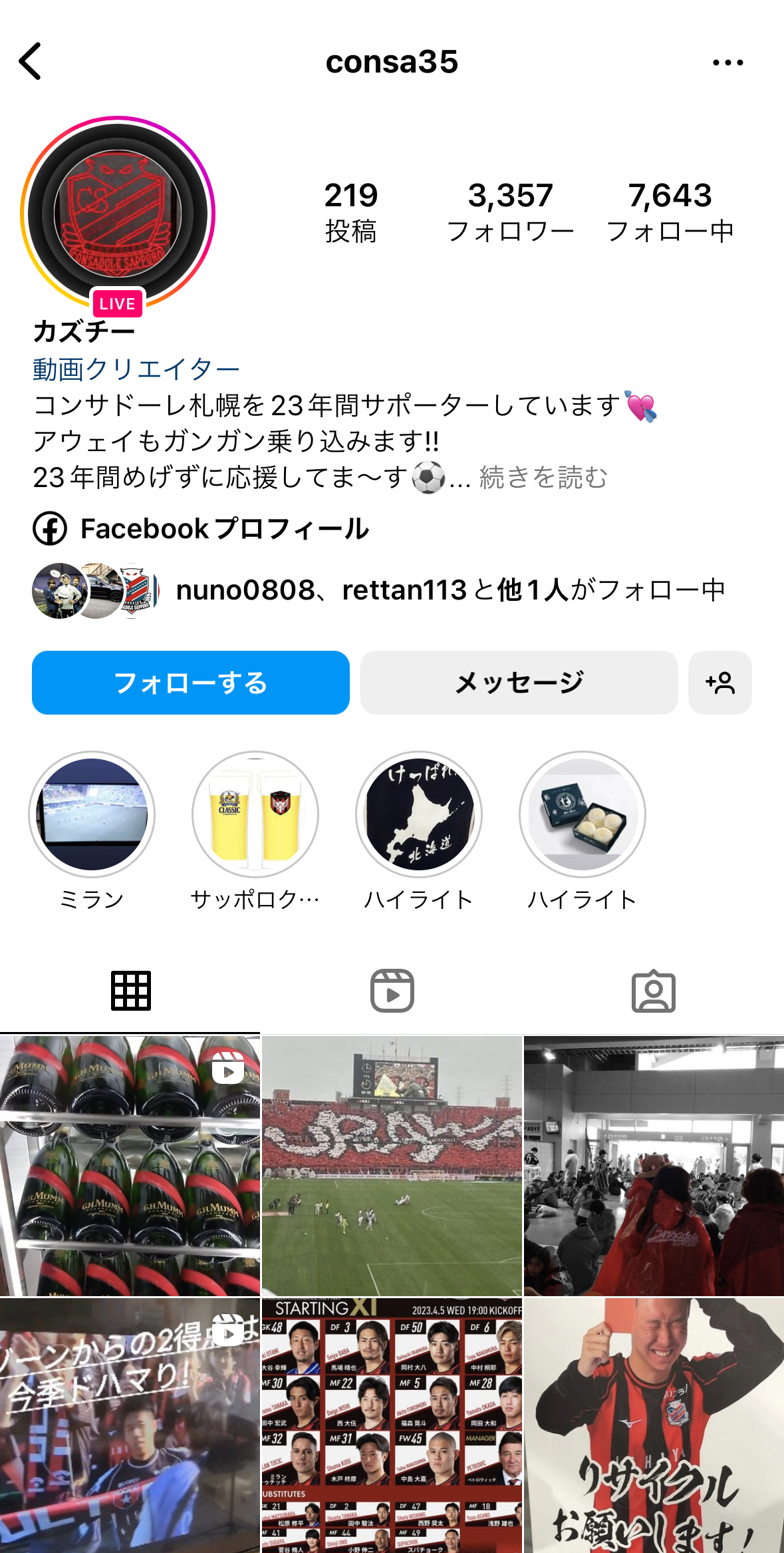This screenshot has height=1553, width=784.
Task: Open the three-dot overflow menu
Action: tap(727, 63)
